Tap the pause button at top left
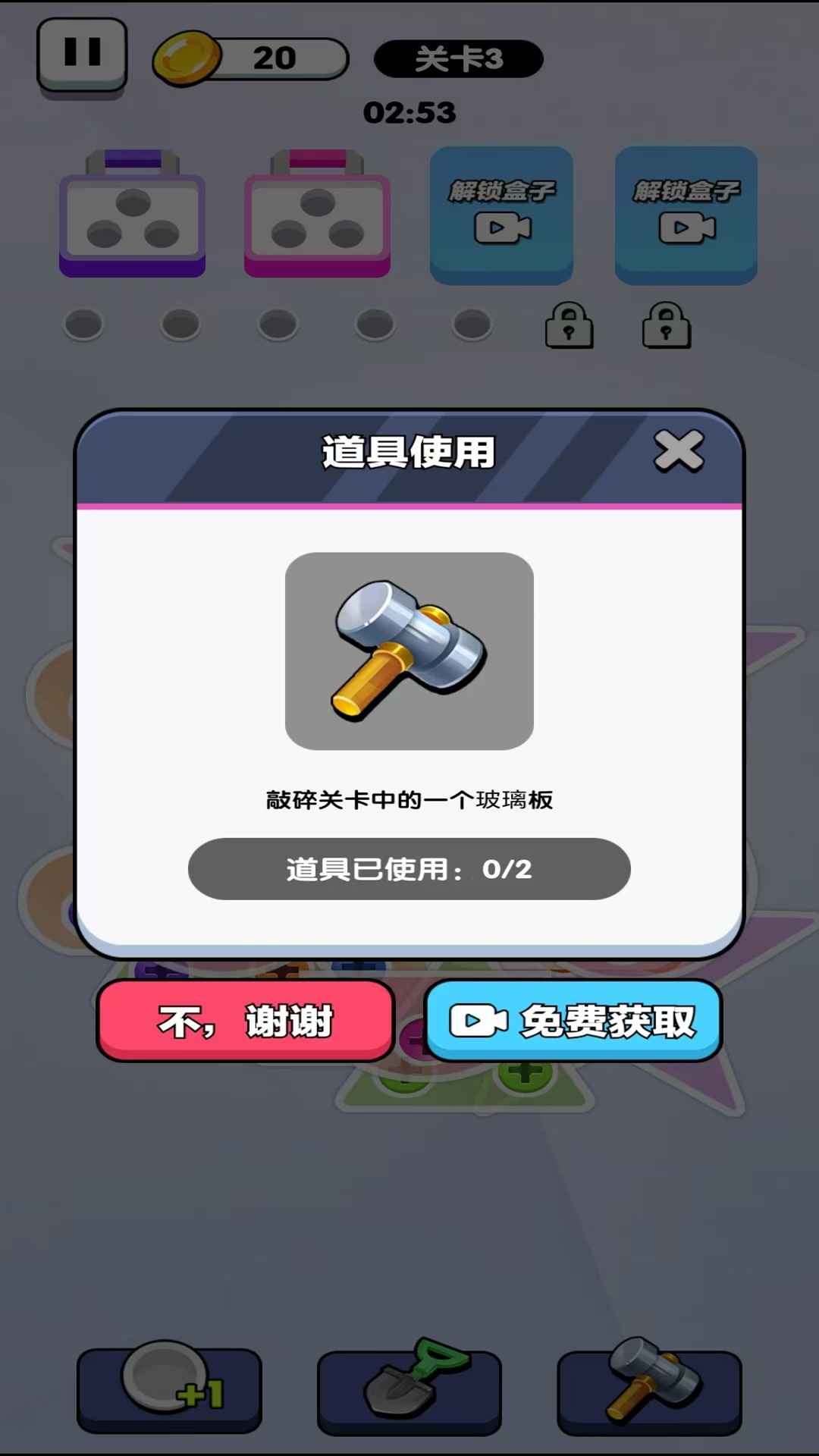The width and height of the screenshot is (819, 1456). (x=82, y=53)
